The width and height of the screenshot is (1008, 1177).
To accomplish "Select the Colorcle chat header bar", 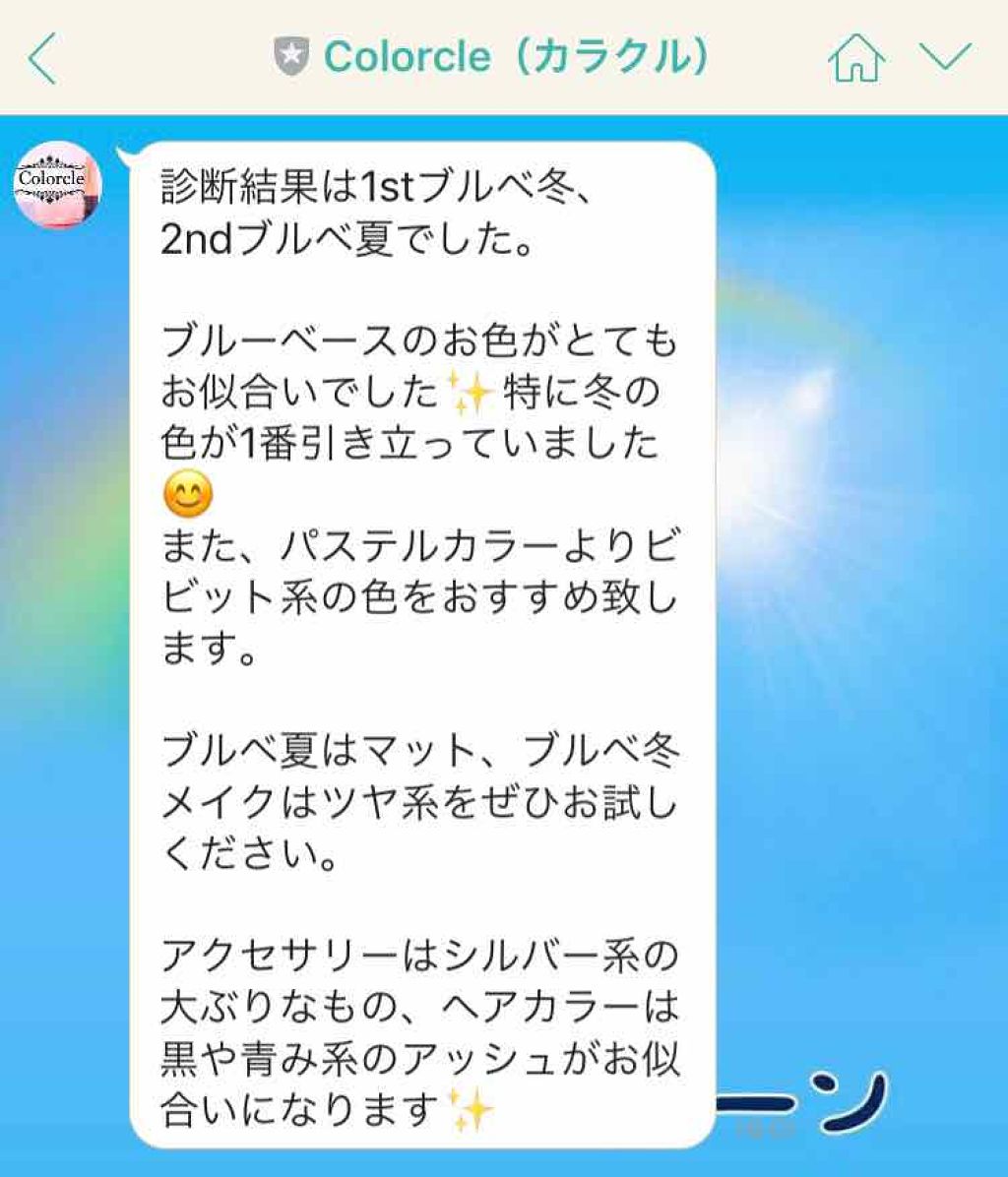I will click(504, 56).
